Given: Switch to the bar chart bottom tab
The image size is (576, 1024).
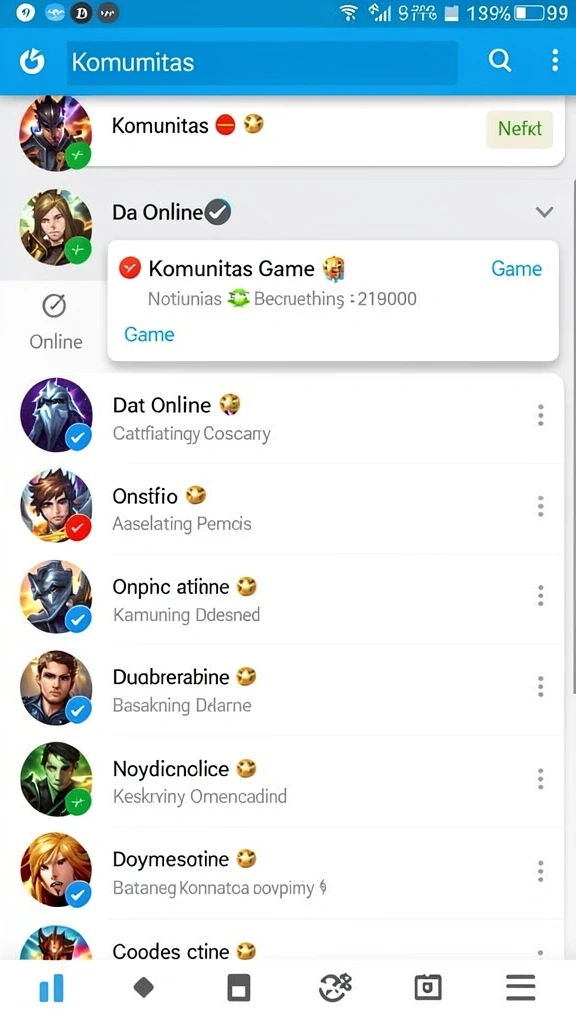Looking at the screenshot, I should coord(52,987).
